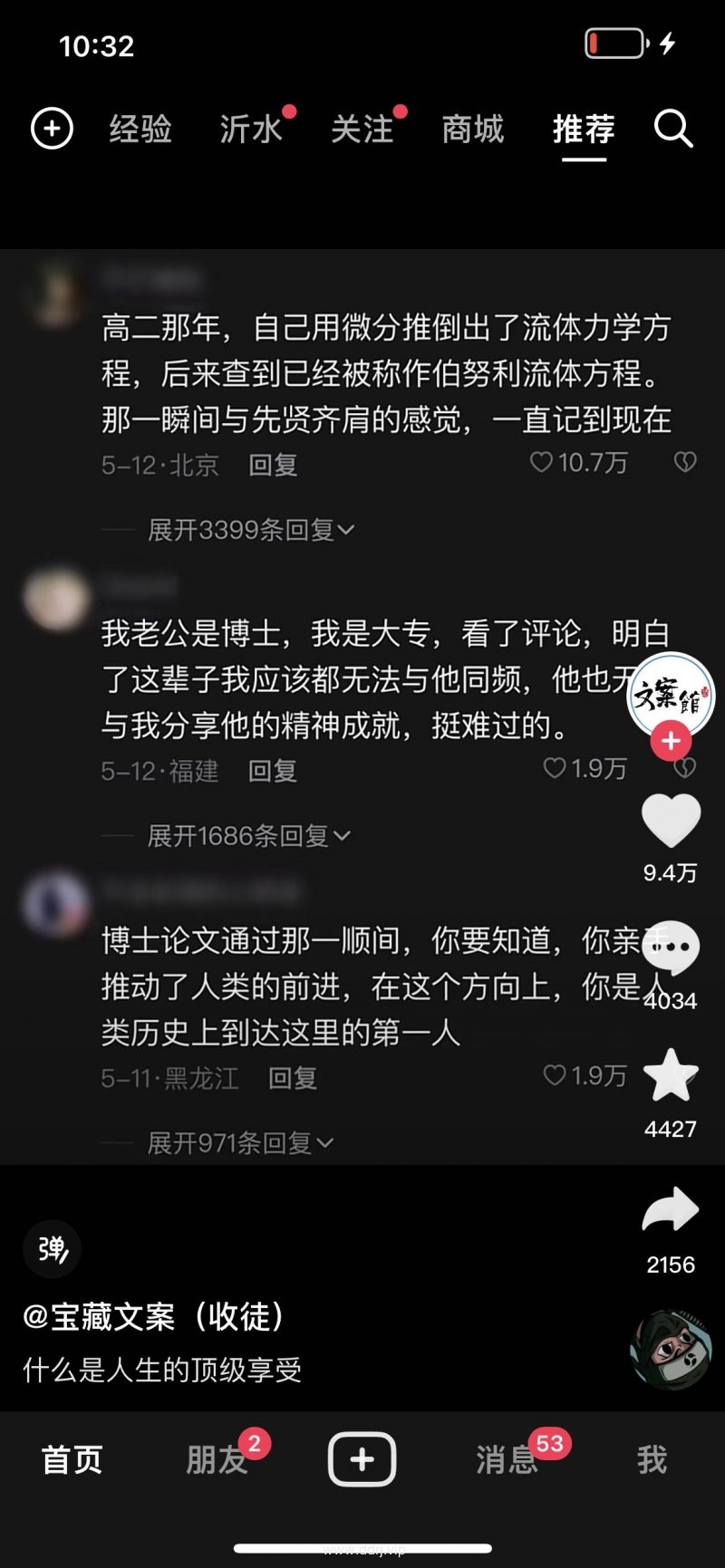Tap the plus circle icon at top left

(52, 129)
